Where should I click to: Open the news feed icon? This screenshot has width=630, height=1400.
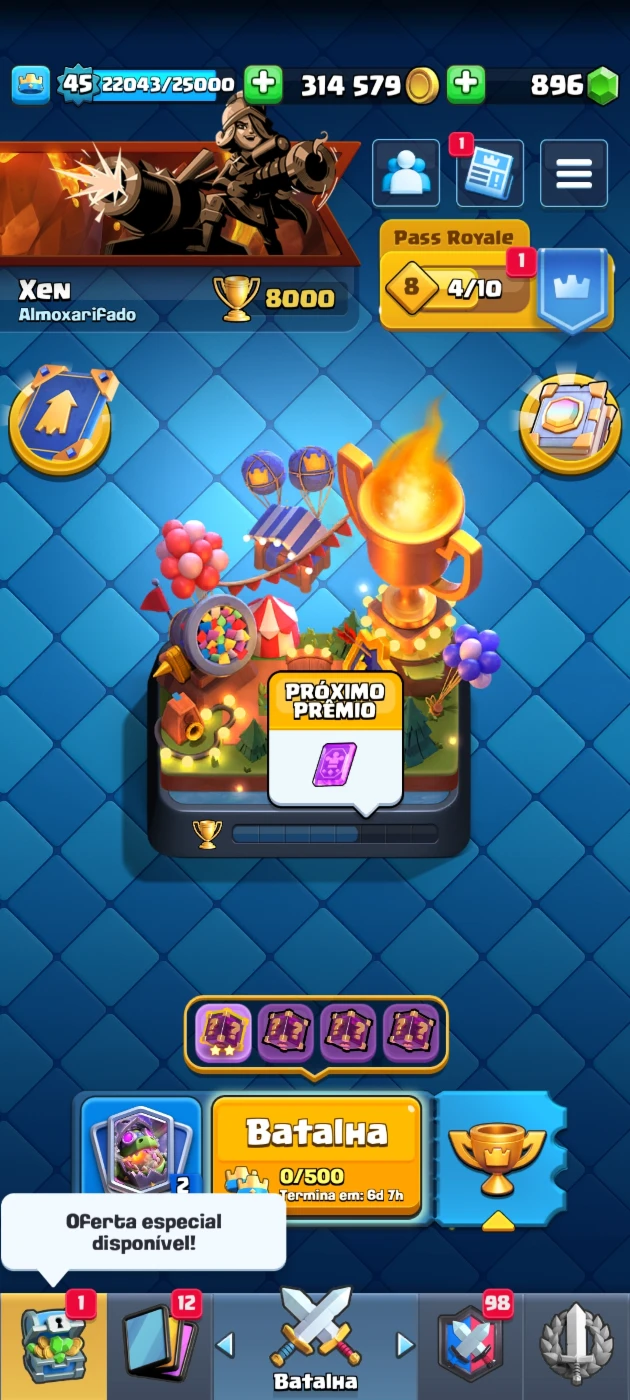tap(490, 173)
